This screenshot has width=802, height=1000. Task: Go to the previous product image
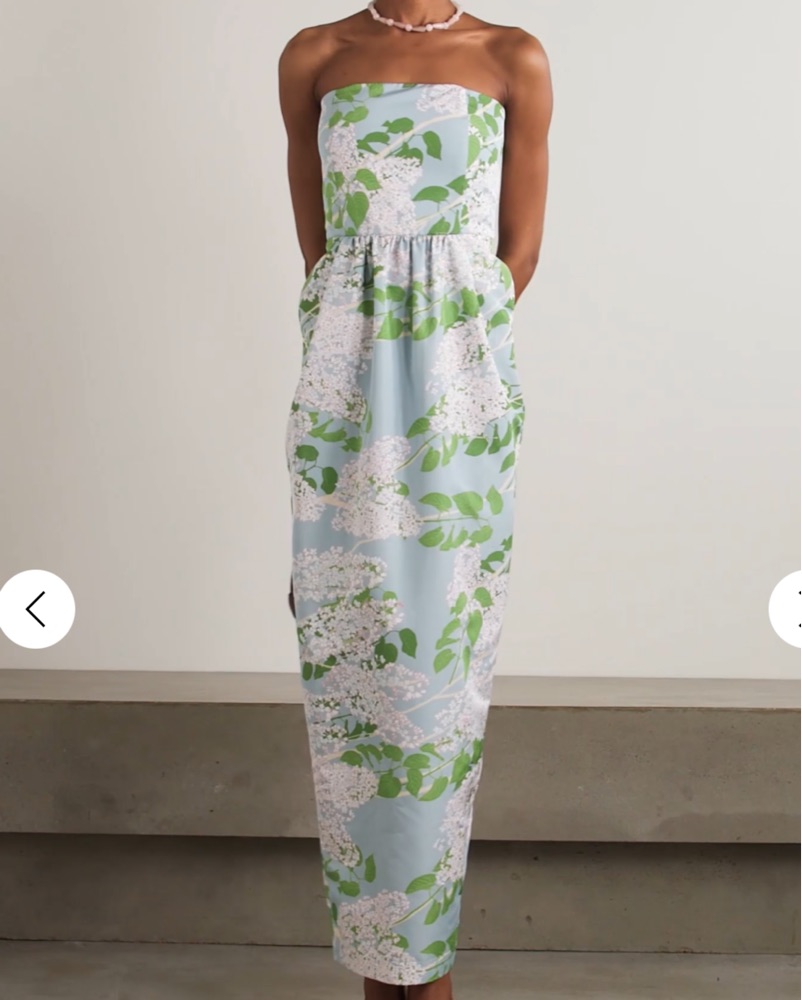click(x=37, y=608)
